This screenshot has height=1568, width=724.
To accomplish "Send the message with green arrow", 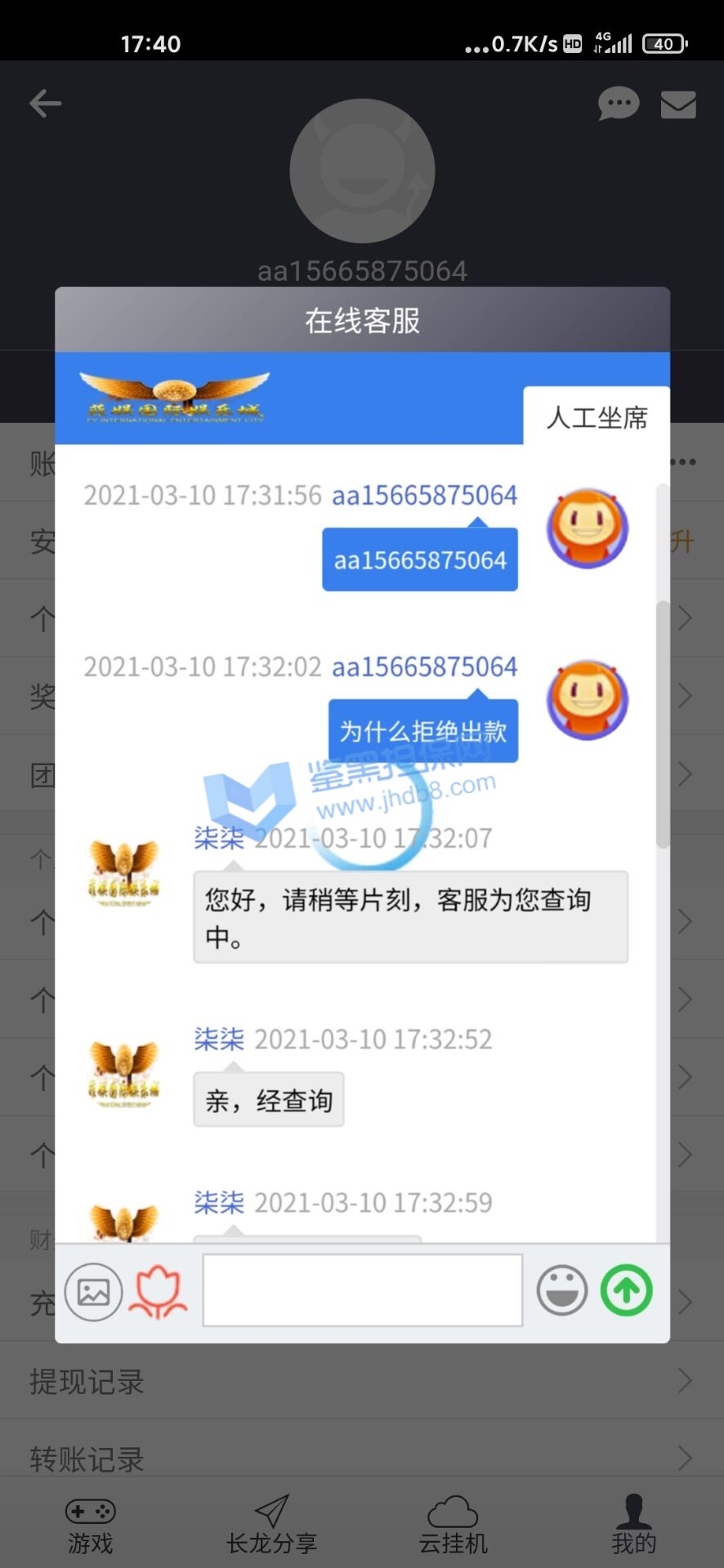I will (x=627, y=1290).
